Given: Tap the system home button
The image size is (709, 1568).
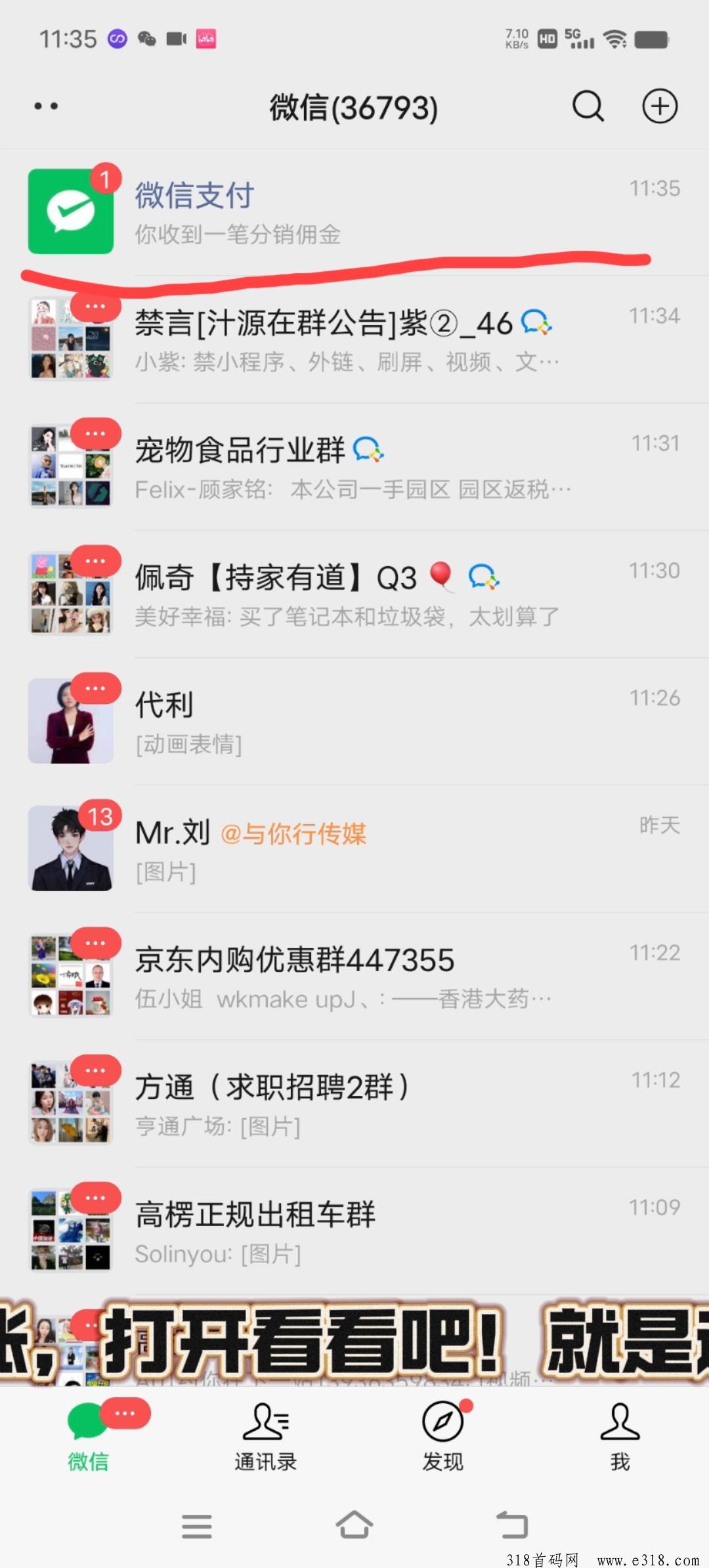Looking at the screenshot, I should coord(354,1525).
